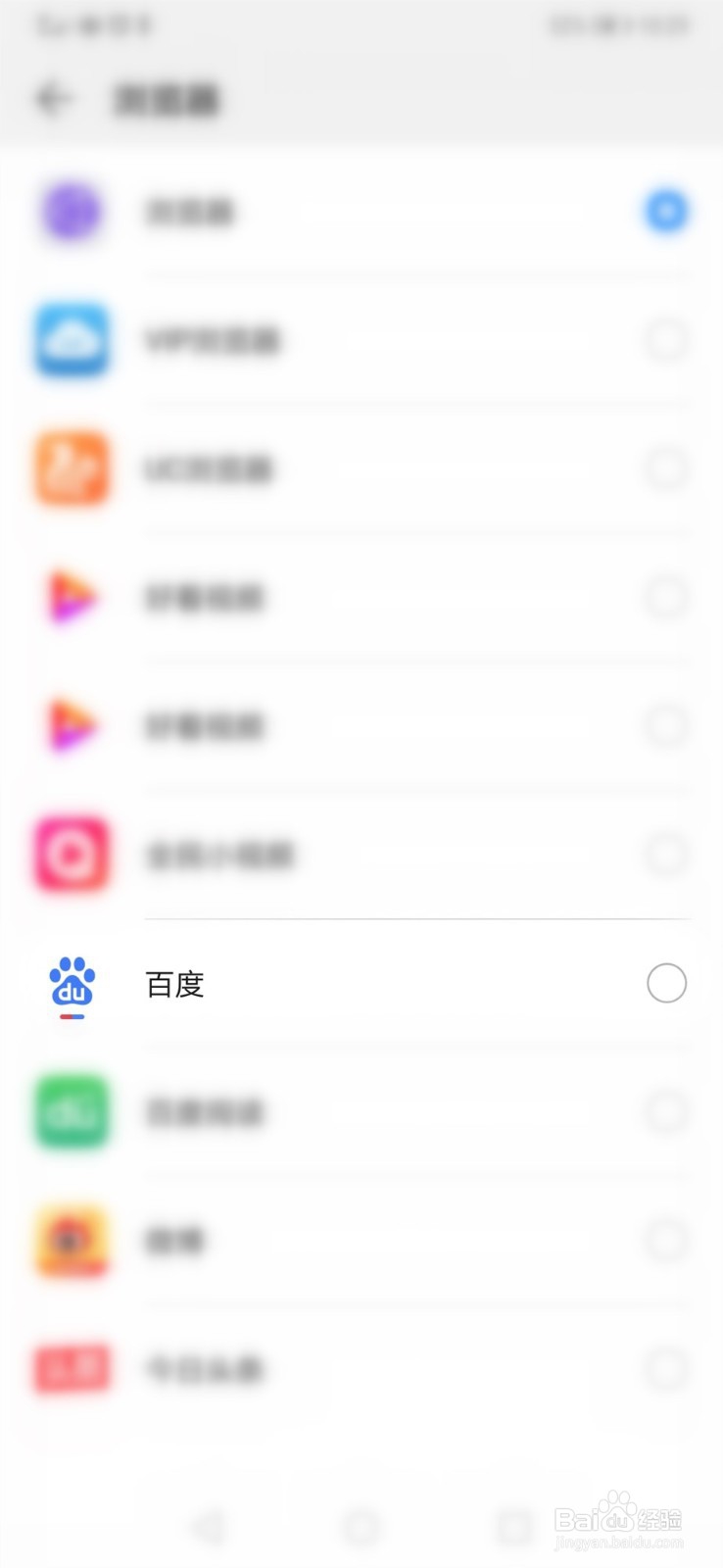Select the Toutiao radio button
723x1568 pixels.
[x=666, y=1370]
